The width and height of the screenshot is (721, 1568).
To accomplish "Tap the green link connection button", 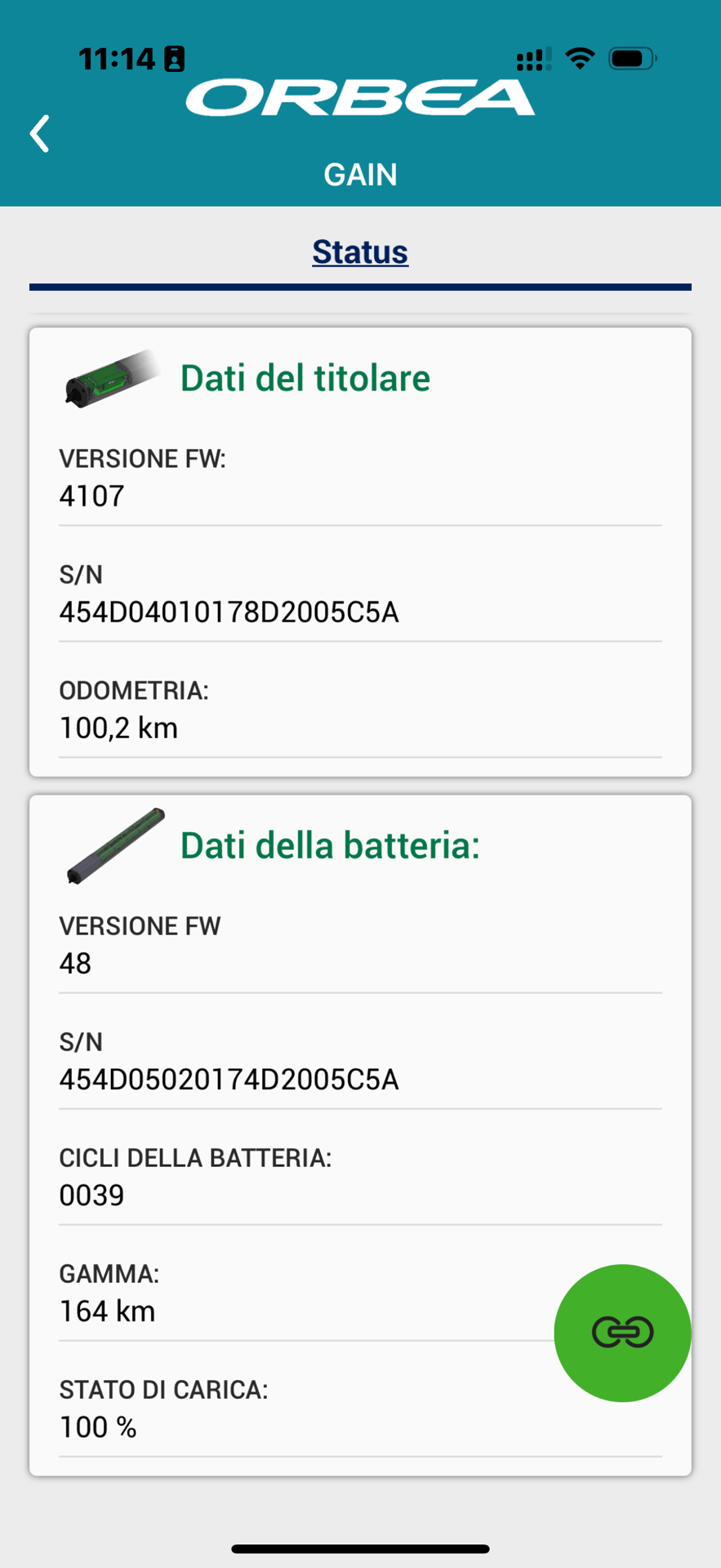I will (622, 1332).
